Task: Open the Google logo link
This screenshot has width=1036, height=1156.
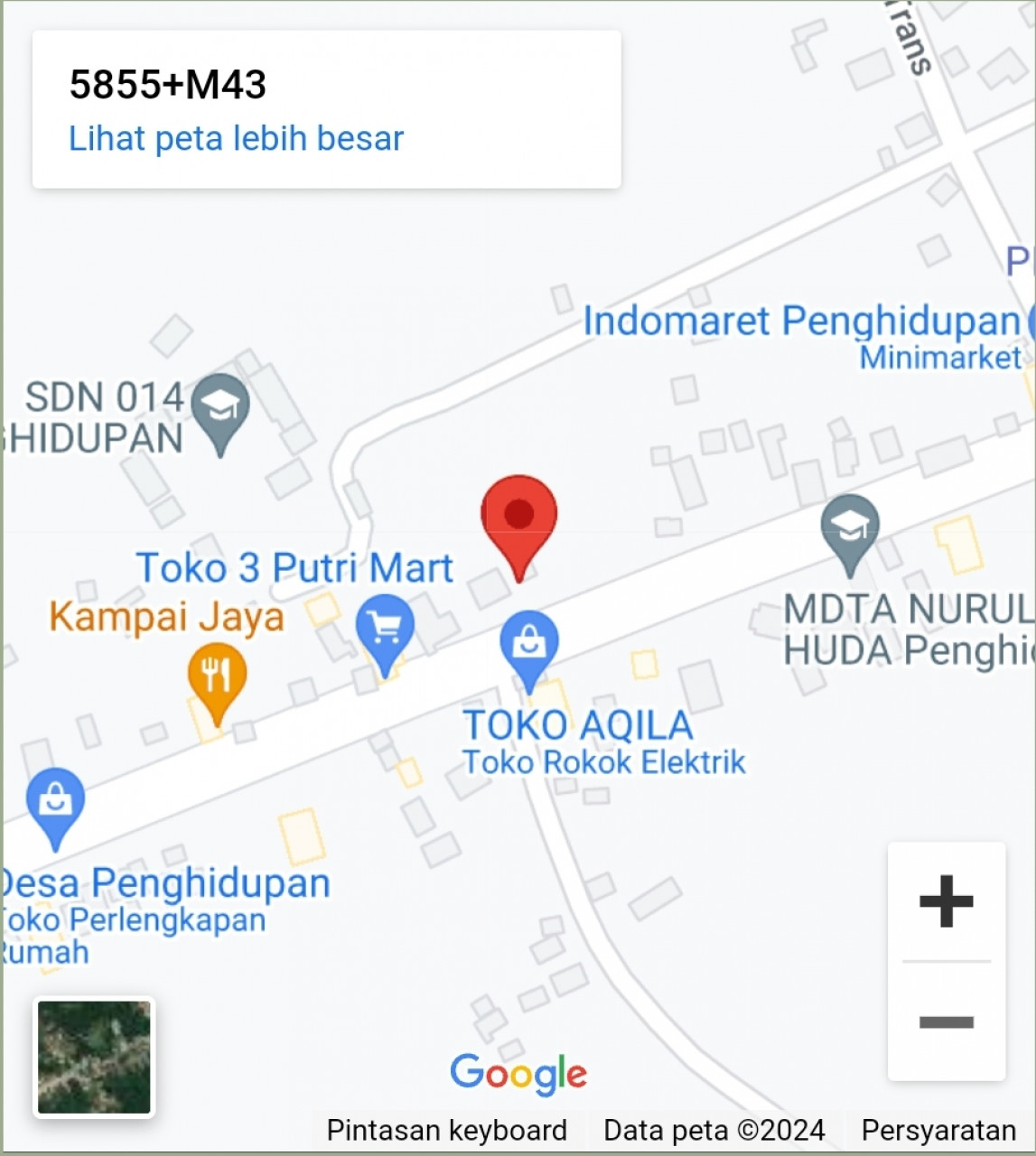Action: click(x=518, y=1073)
